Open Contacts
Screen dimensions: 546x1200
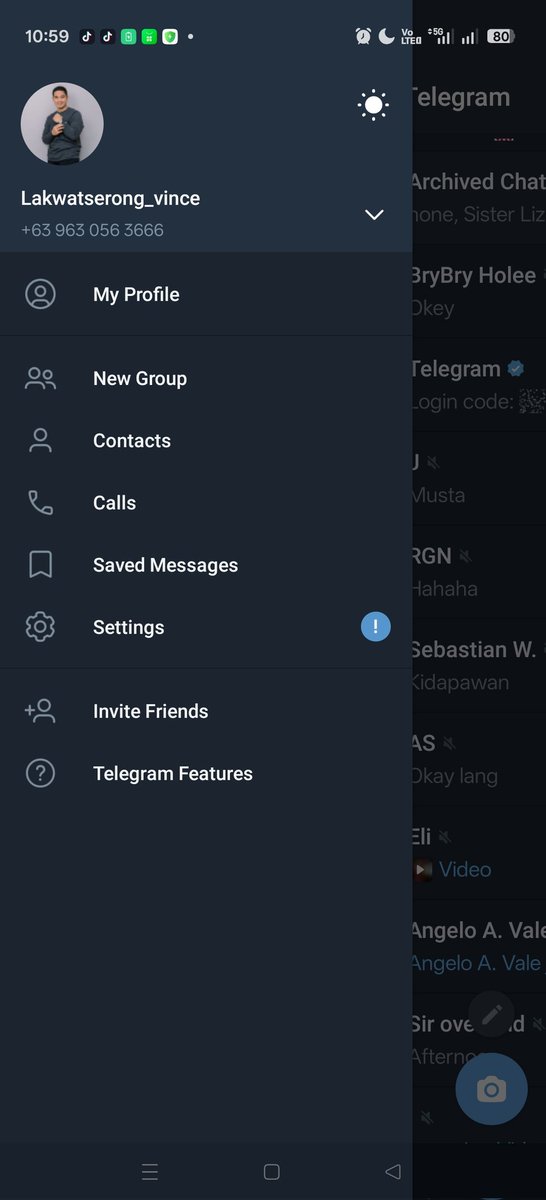(206, 441)
